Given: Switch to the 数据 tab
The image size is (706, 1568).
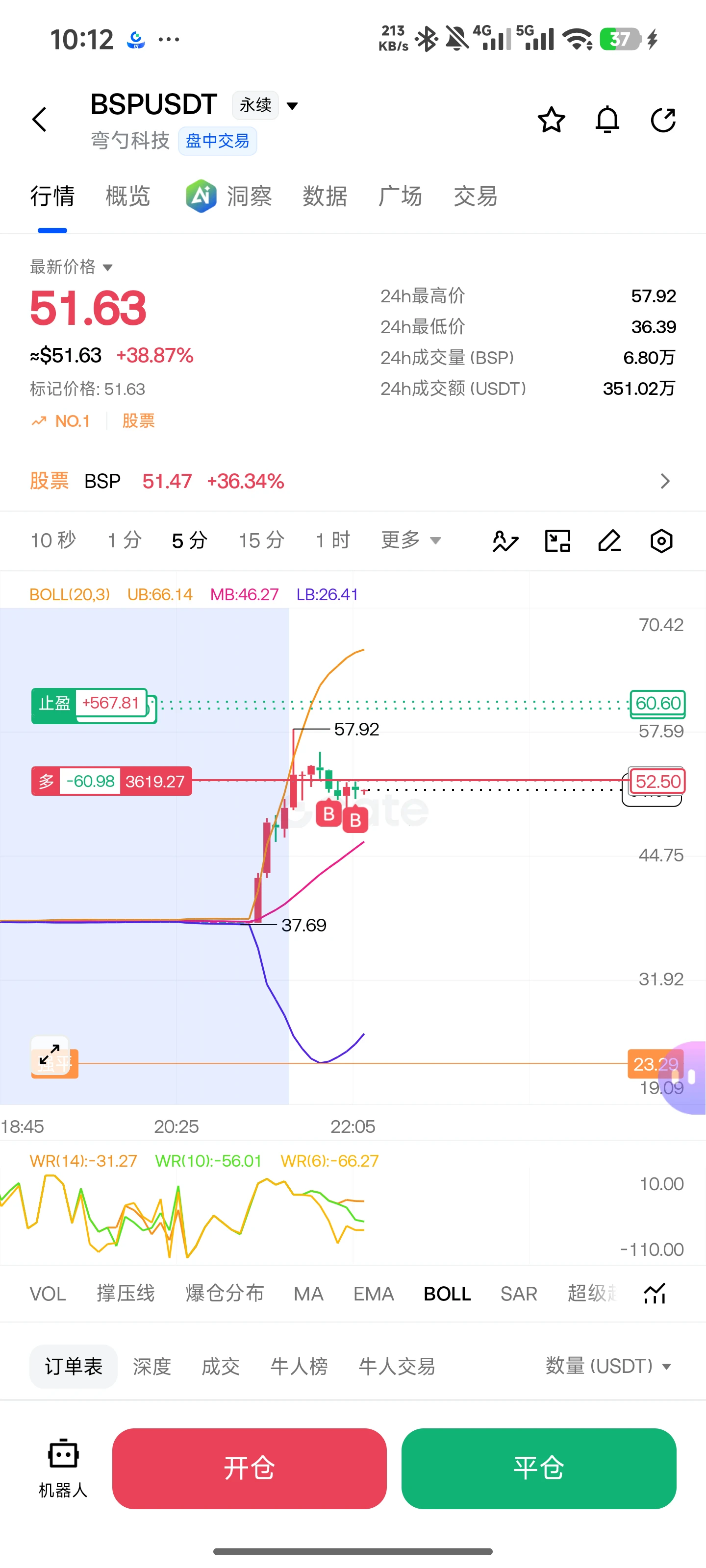Looking at the screenshot, I should coord(325,196).
